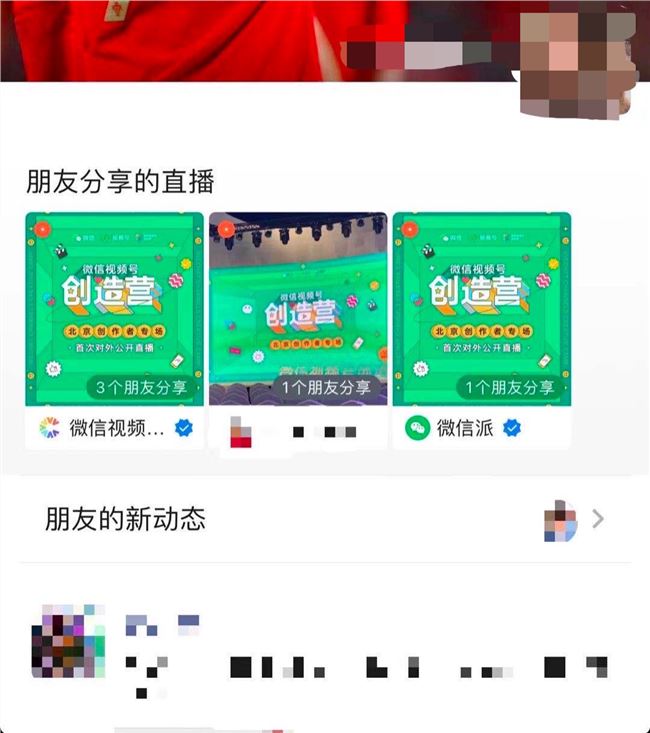
Task: Open the livestream card showing the stage
Action: pos(297,308)
